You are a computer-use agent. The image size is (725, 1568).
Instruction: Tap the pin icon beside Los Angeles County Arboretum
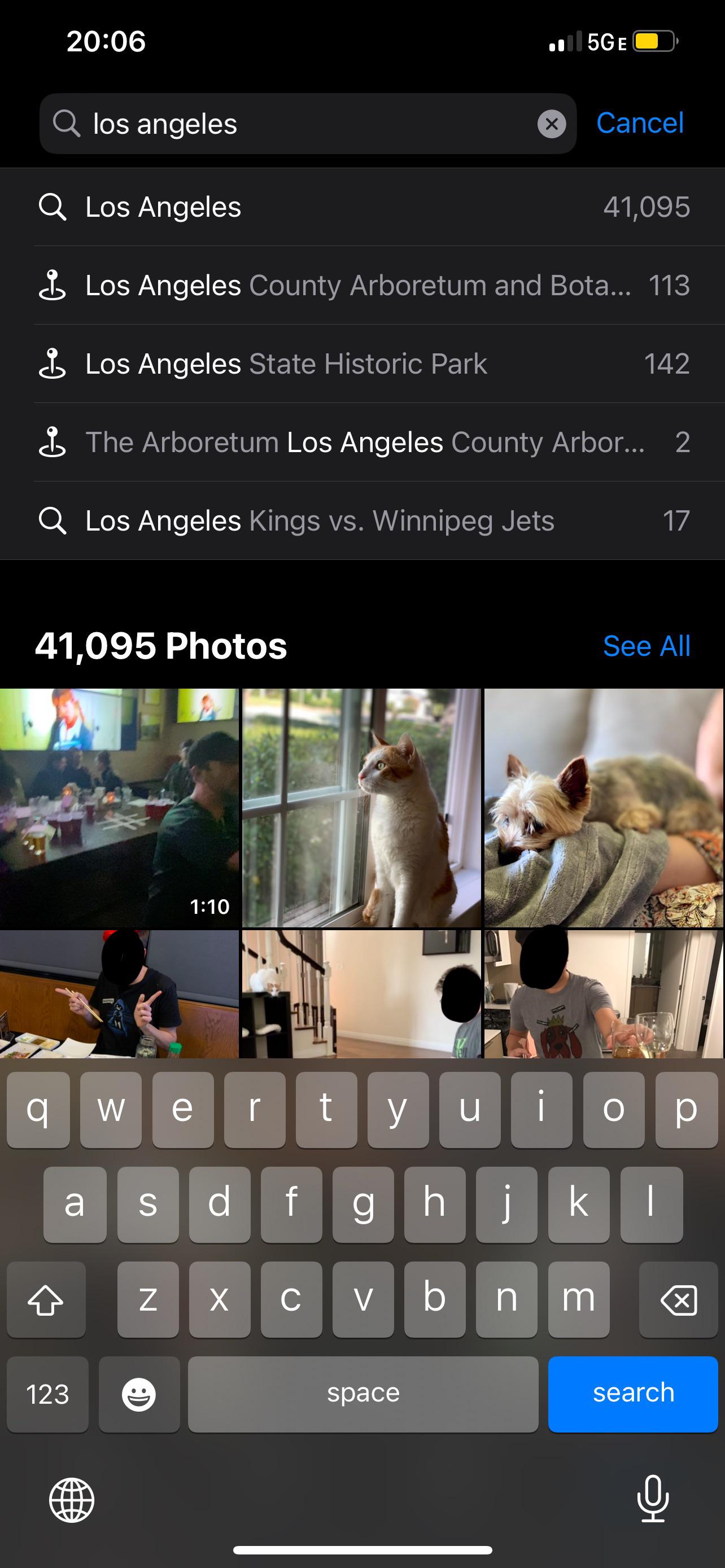point(55,286)
